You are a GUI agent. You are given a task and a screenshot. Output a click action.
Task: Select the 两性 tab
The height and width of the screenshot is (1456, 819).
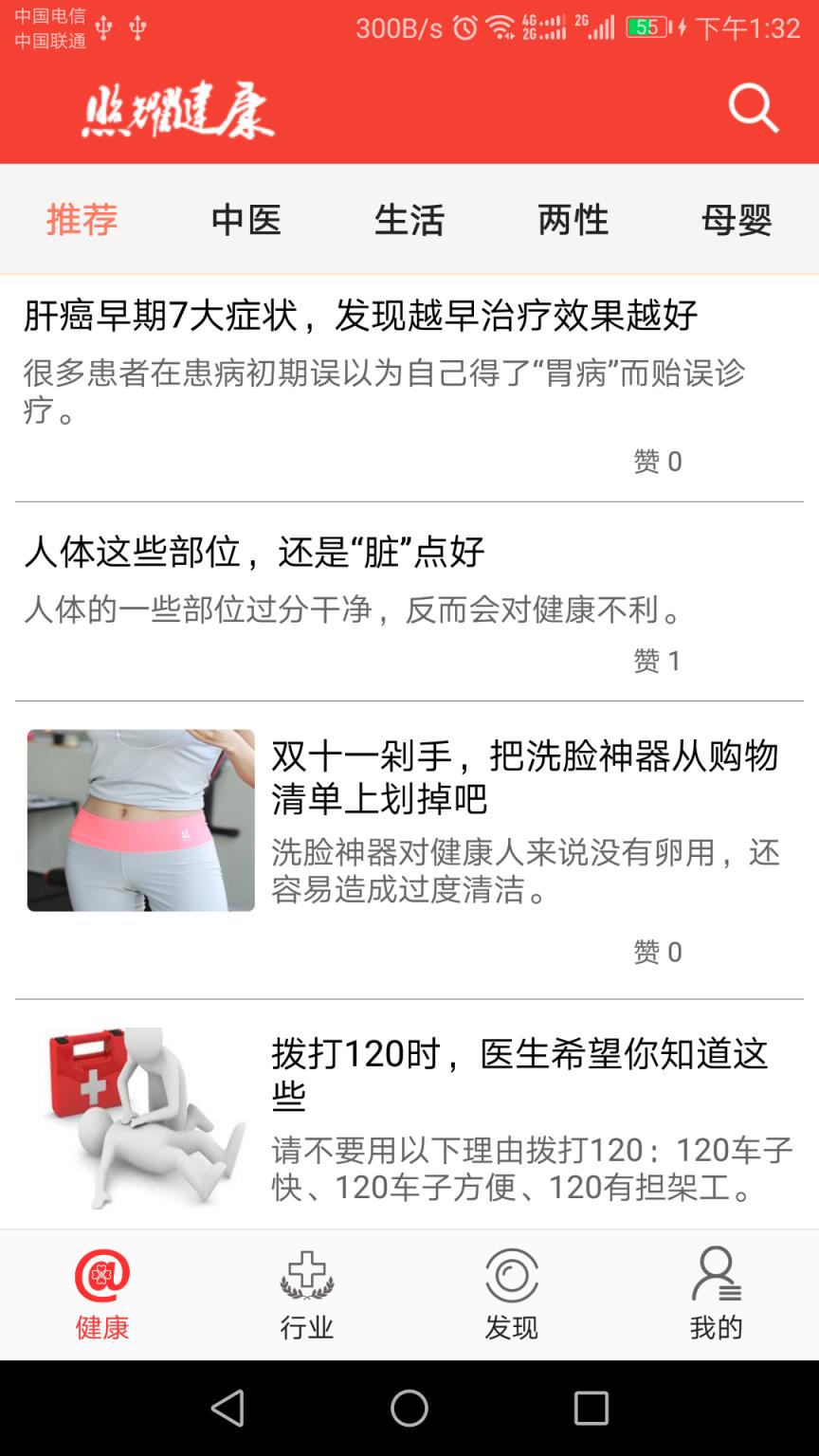[x=574, y=220]
